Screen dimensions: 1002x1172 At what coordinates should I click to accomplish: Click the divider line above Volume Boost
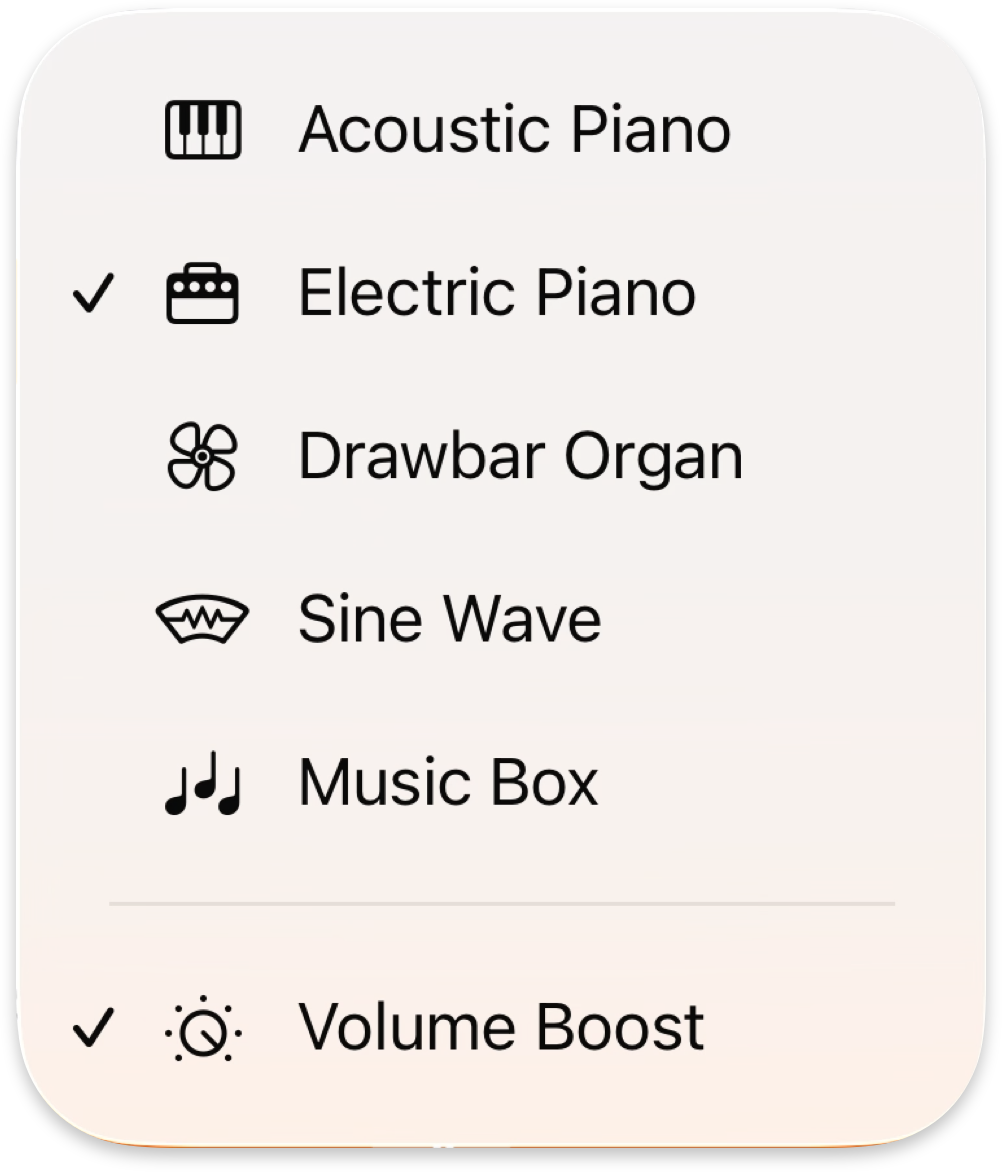[500, 903]
